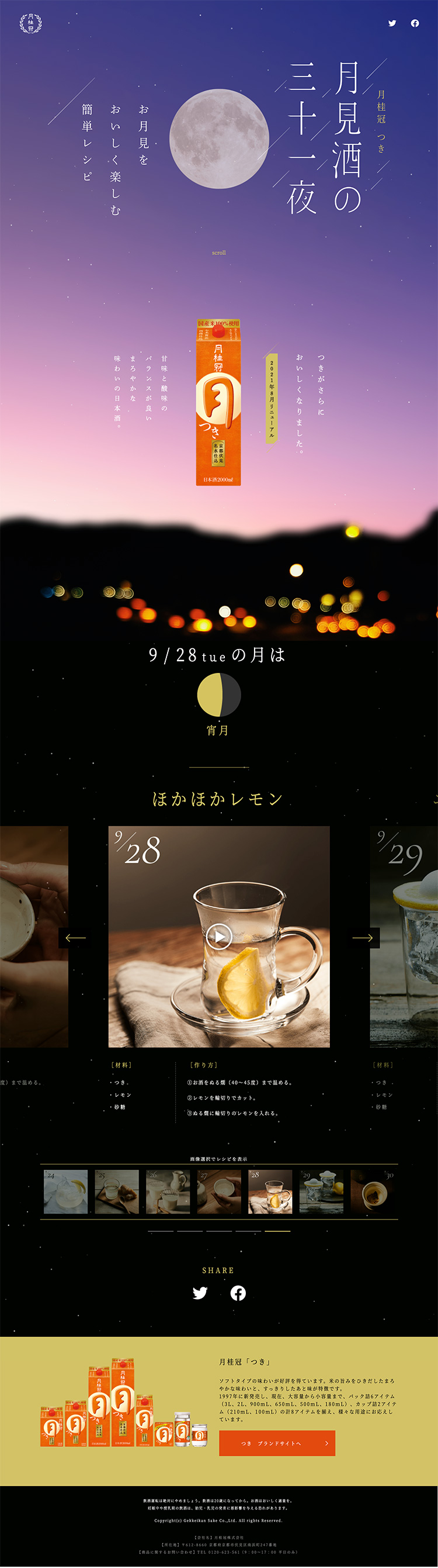This screenshot has height=1568, width=438.
Task: Share the page on Twitter under SHARE
Action: [x=200, y=1293]
